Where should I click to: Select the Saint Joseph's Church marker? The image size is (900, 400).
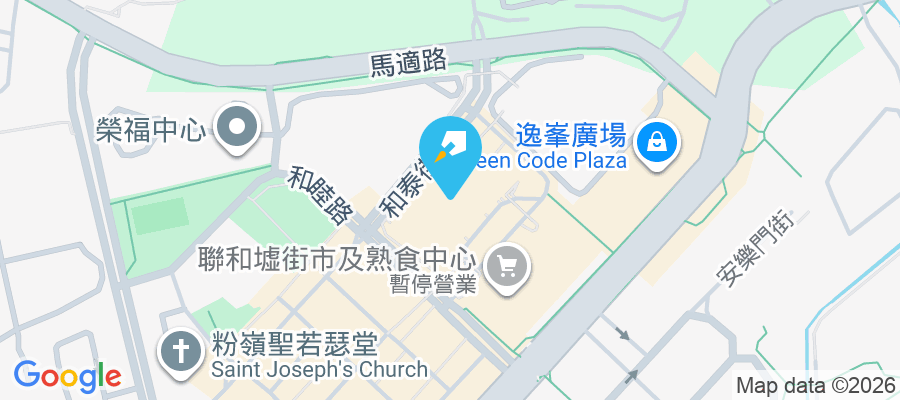tap(181, 352)
